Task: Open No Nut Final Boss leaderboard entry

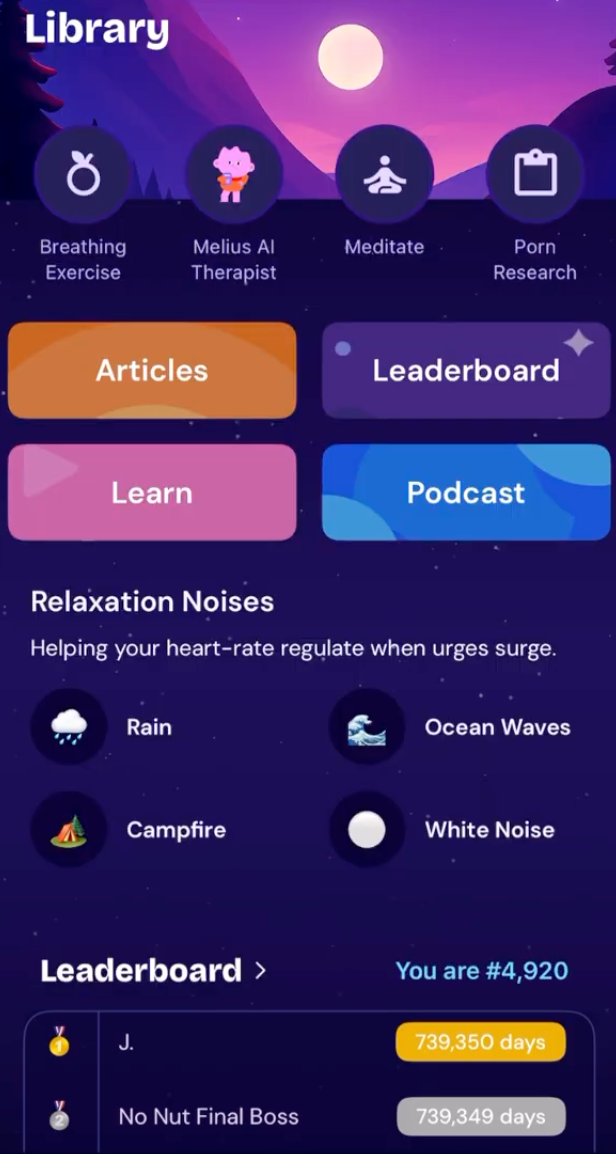Action: click(310, 1116)
